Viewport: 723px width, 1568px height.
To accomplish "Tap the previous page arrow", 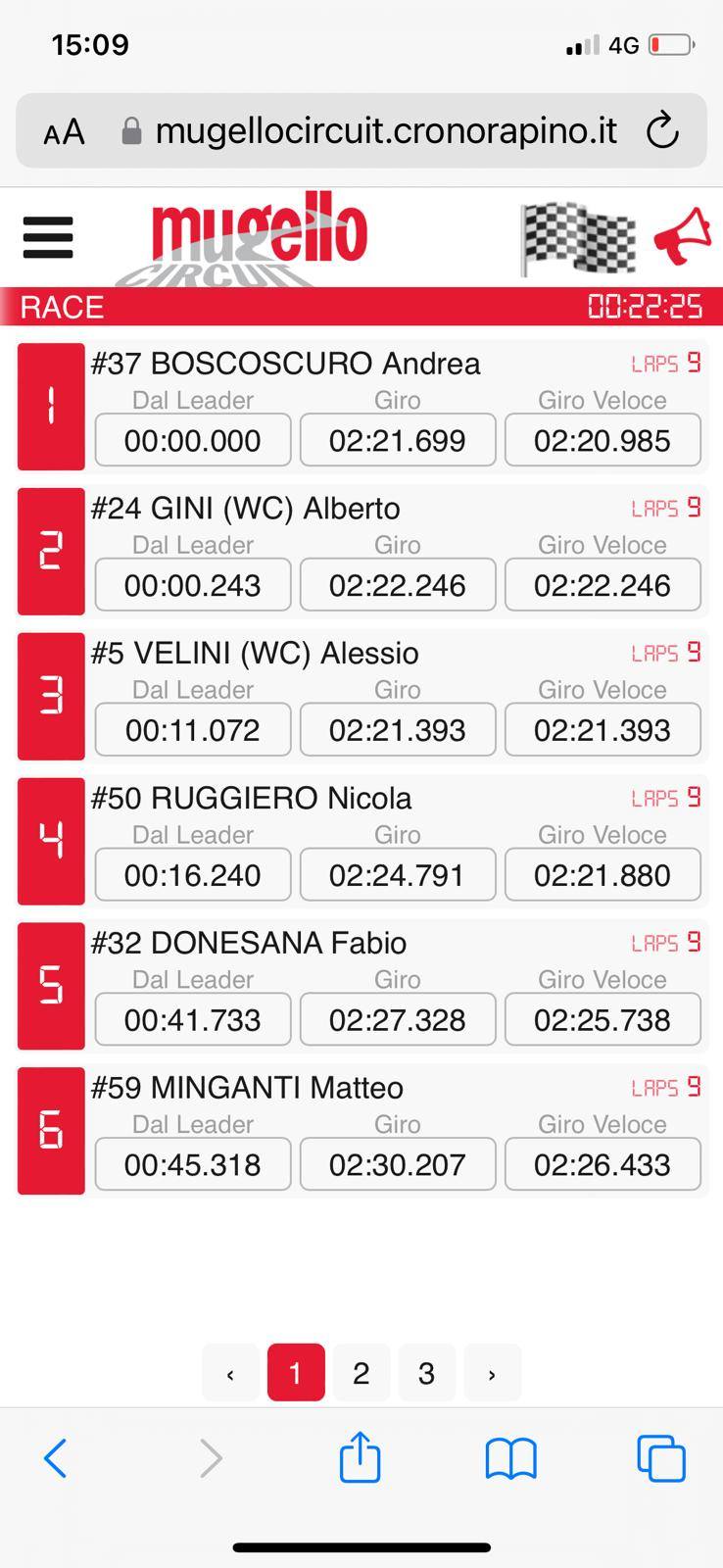I will click(x=230, y=1373).
